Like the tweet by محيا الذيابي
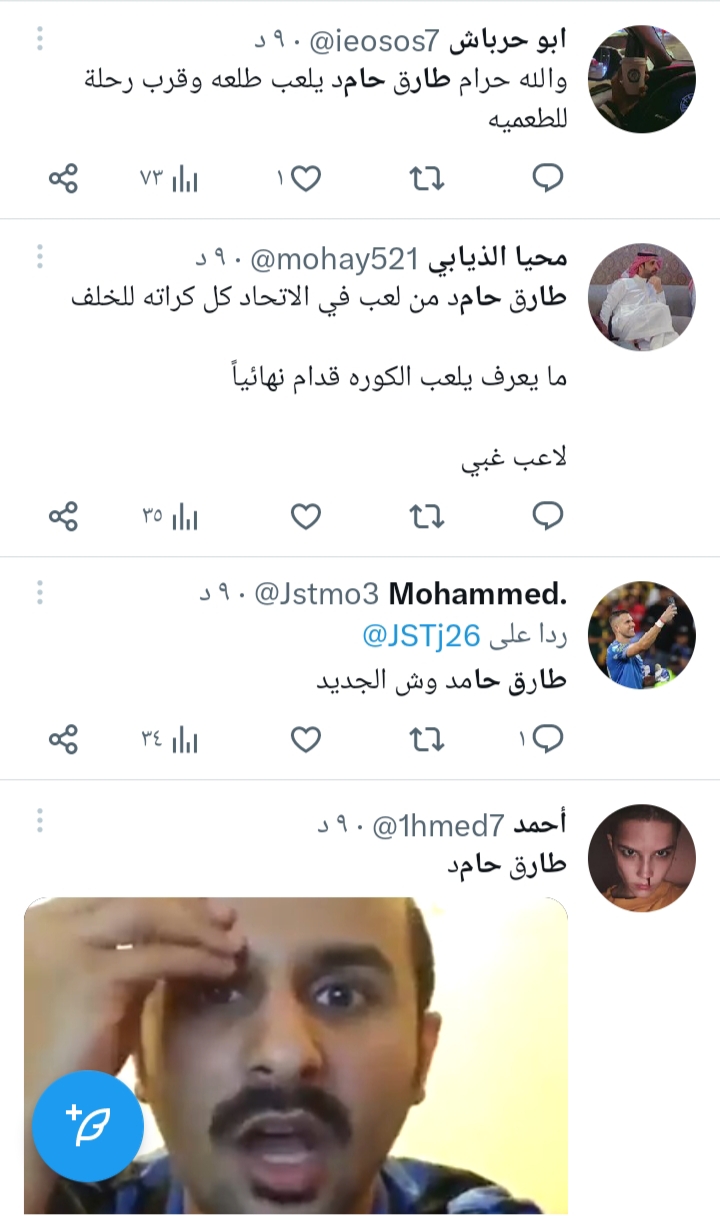 [305, 517]
